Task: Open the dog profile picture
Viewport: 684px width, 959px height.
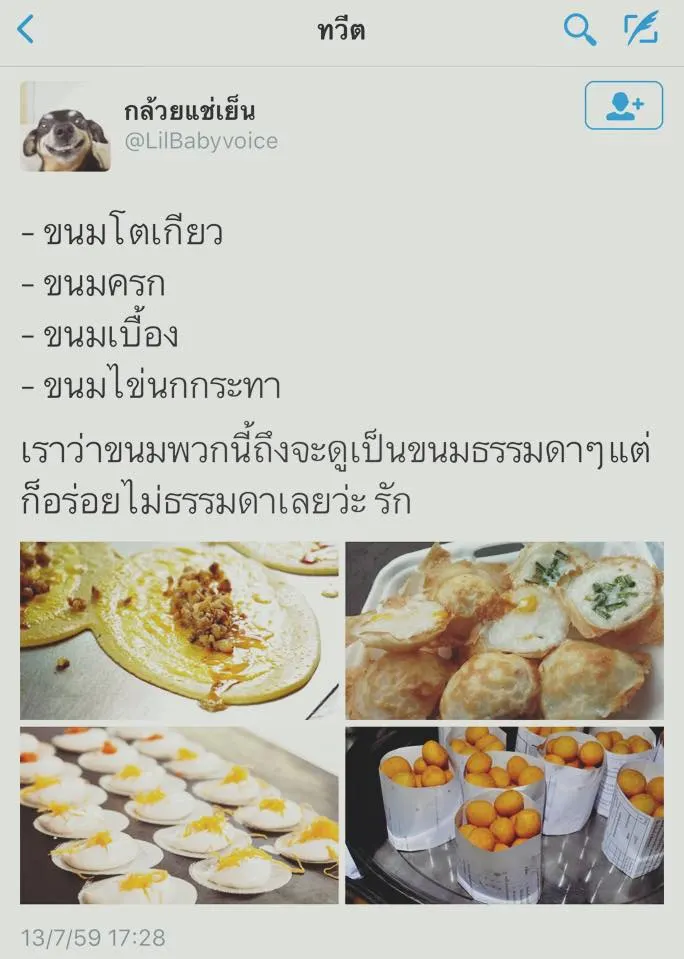Action: [65, 127]
